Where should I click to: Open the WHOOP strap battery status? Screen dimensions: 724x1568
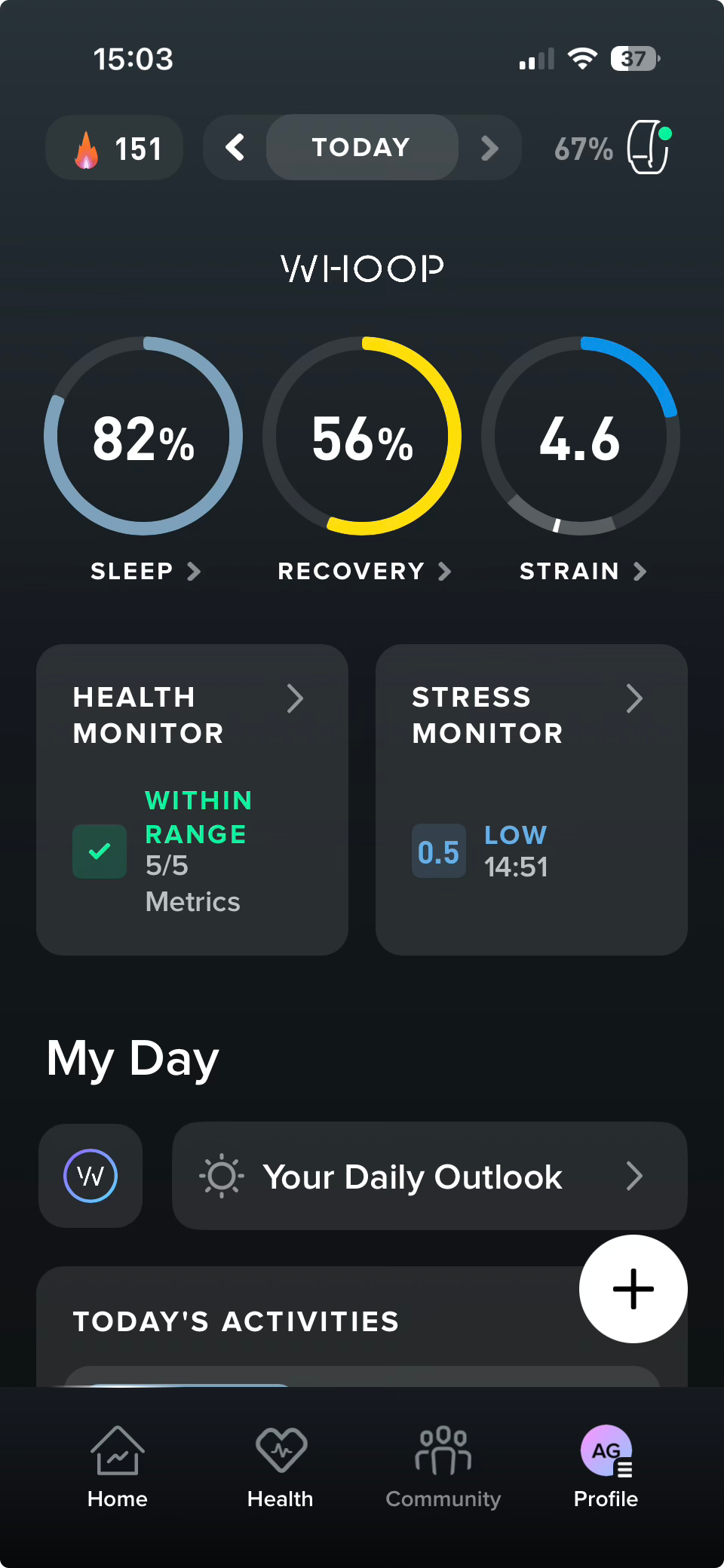[x=612, y=148]
